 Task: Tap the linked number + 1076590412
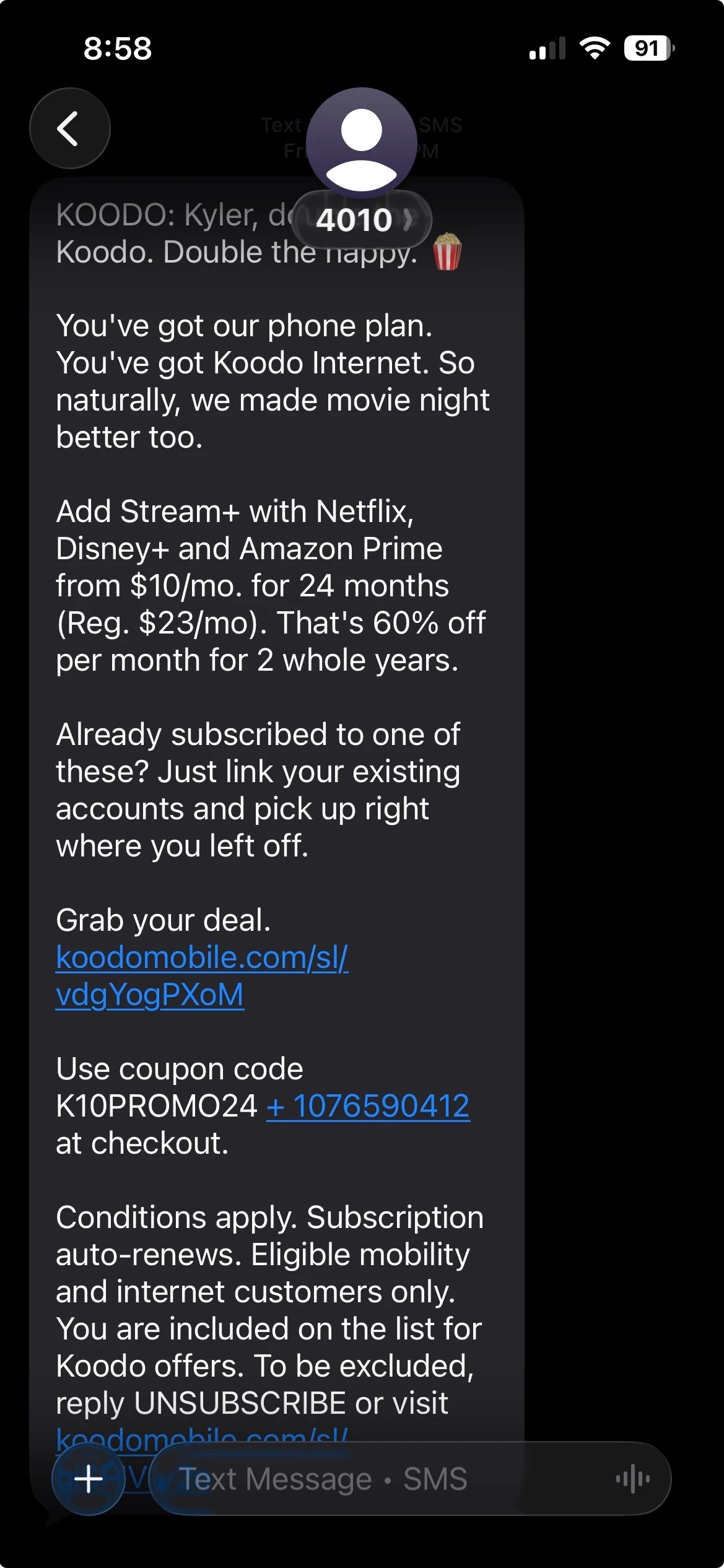pyautogui.click(x=368, y=1107)
